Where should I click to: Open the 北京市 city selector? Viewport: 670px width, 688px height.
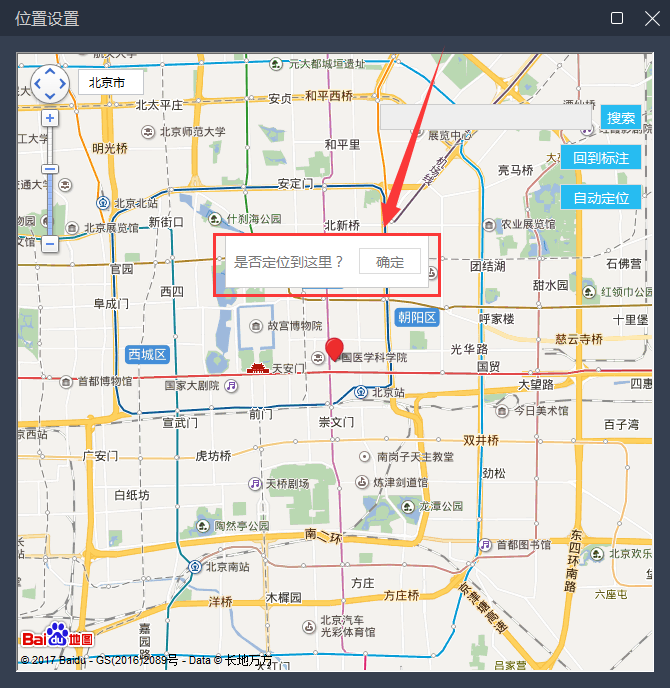[x=110, y=83]
